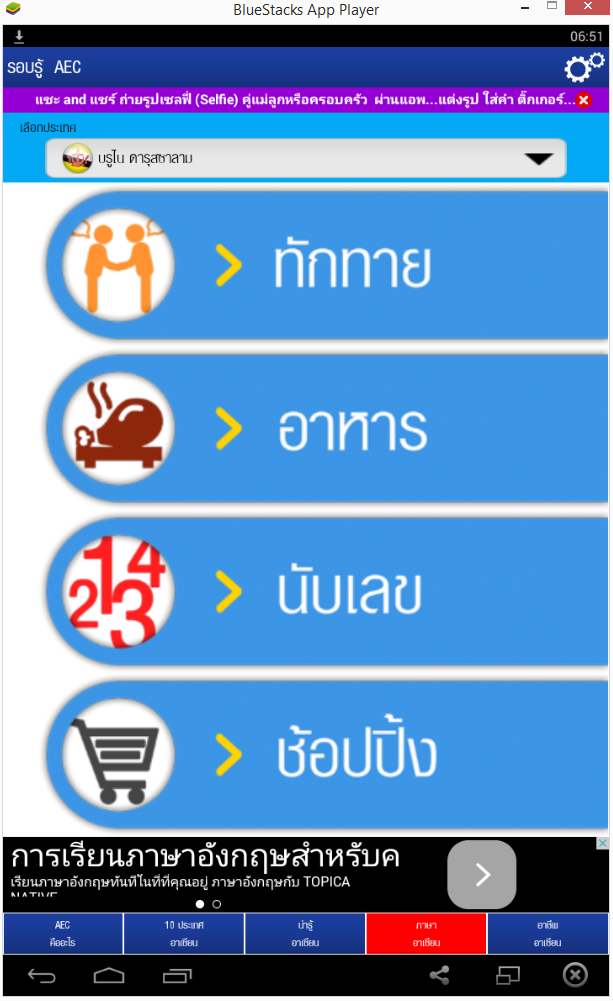The width and height of the screenshot is (613, 1001).
Task: Switch to the 10 ประเทศ อาเซียน tab
Action: (x=184, y=933)
